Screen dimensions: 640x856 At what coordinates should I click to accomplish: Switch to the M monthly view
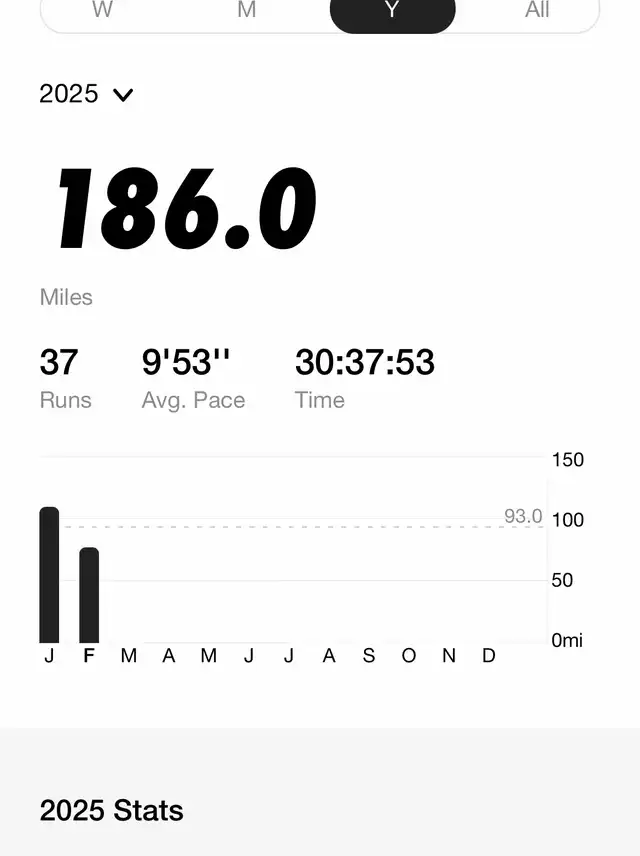pyautogui.click(x=247, y=11)
